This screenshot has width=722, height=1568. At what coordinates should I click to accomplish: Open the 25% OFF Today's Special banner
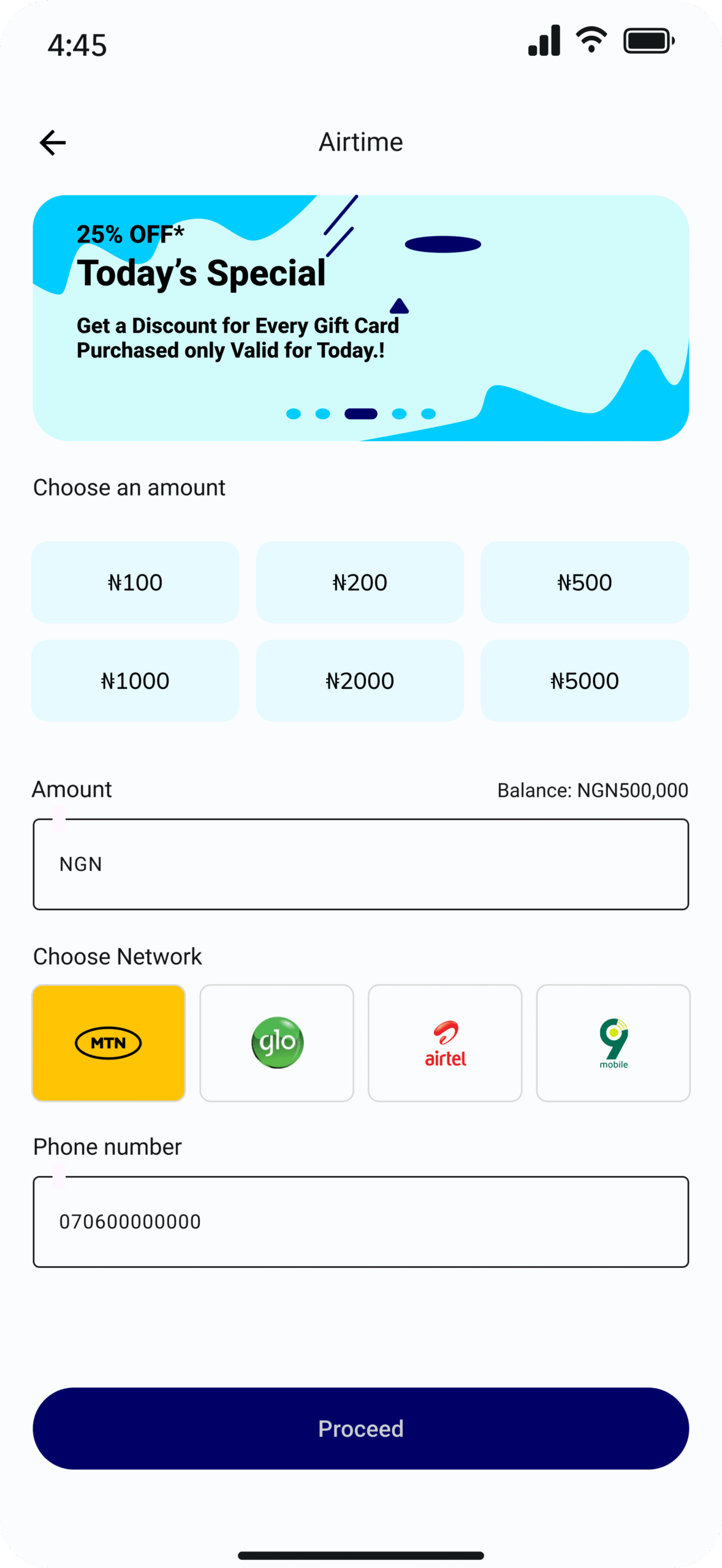point(360,318)
